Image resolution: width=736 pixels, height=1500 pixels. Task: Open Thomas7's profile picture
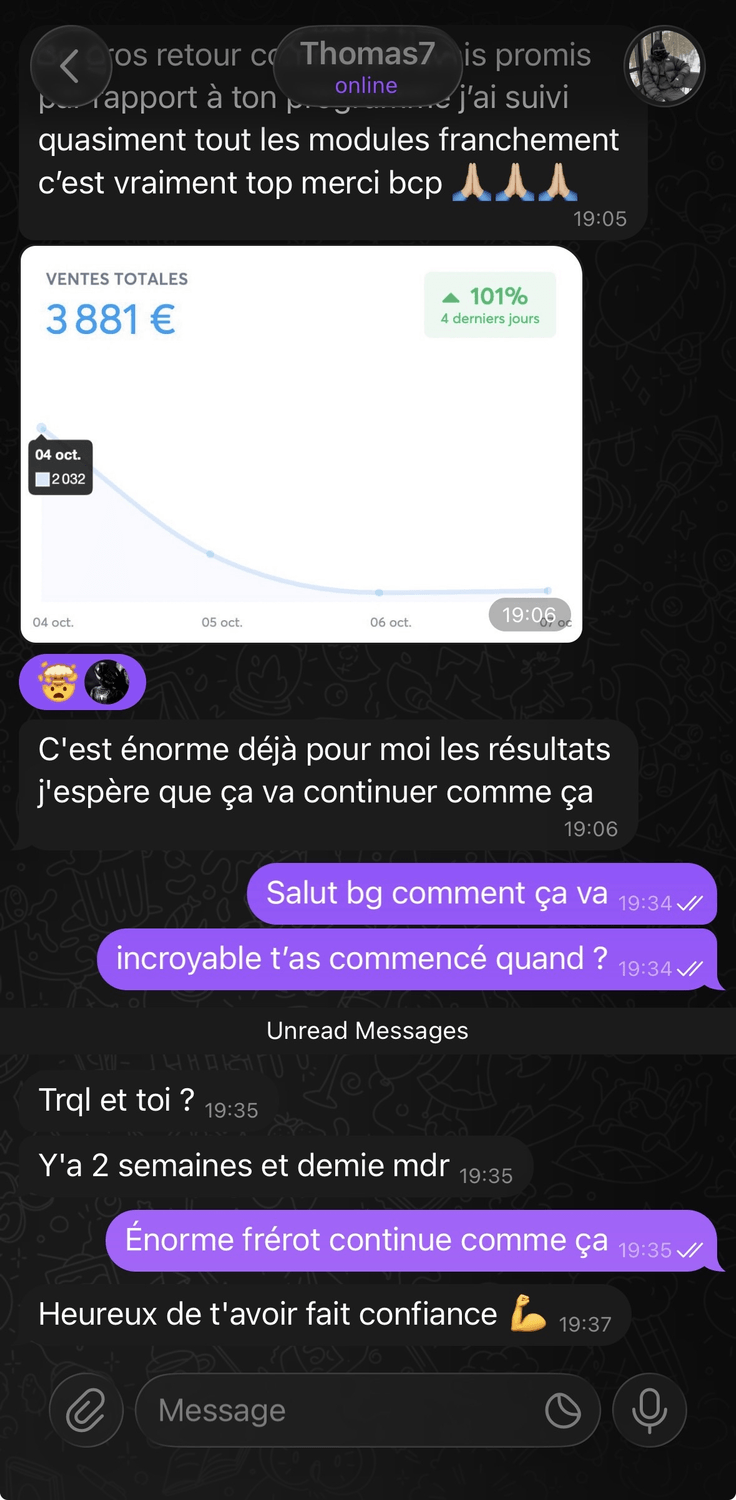[x=665, y=67]
